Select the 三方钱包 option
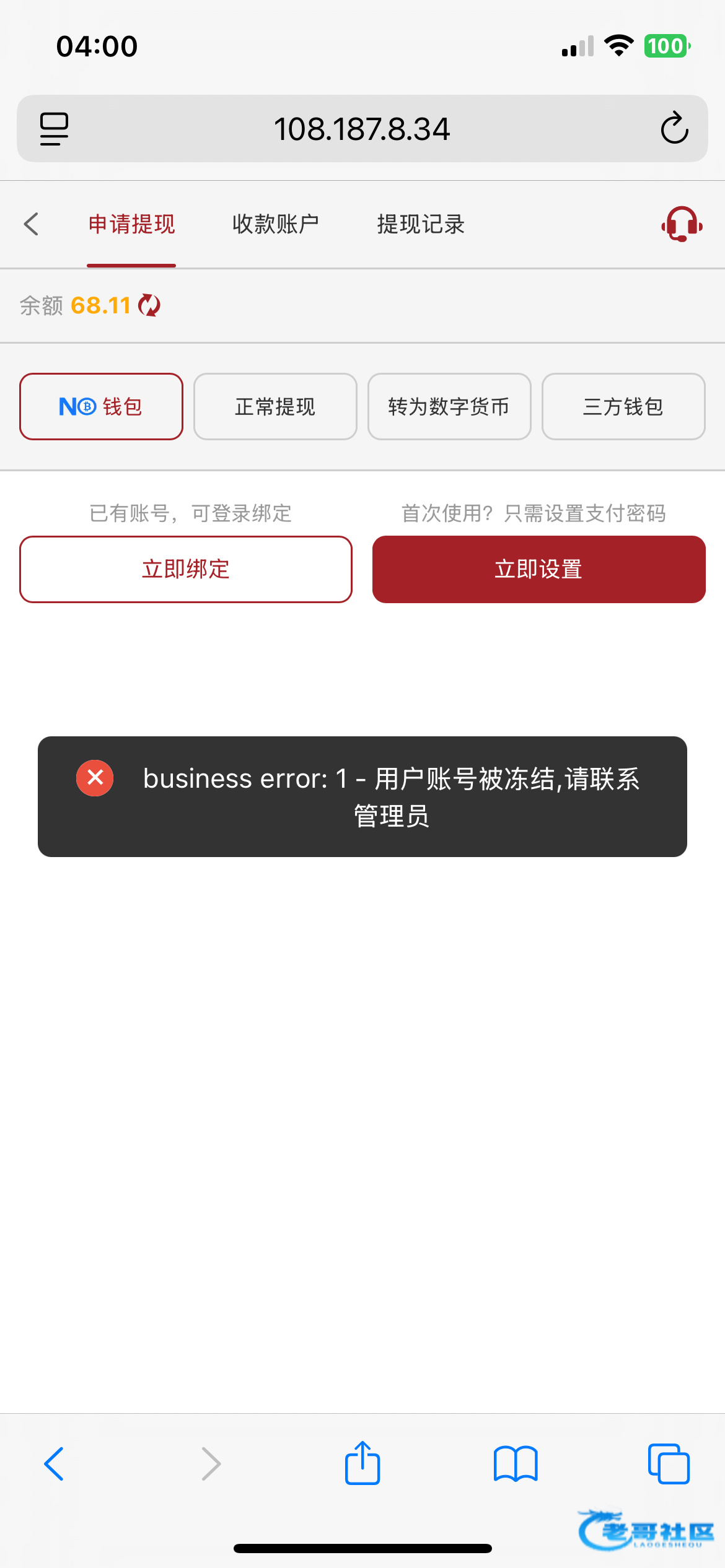725x1568 pixels. tap(623, 407)
